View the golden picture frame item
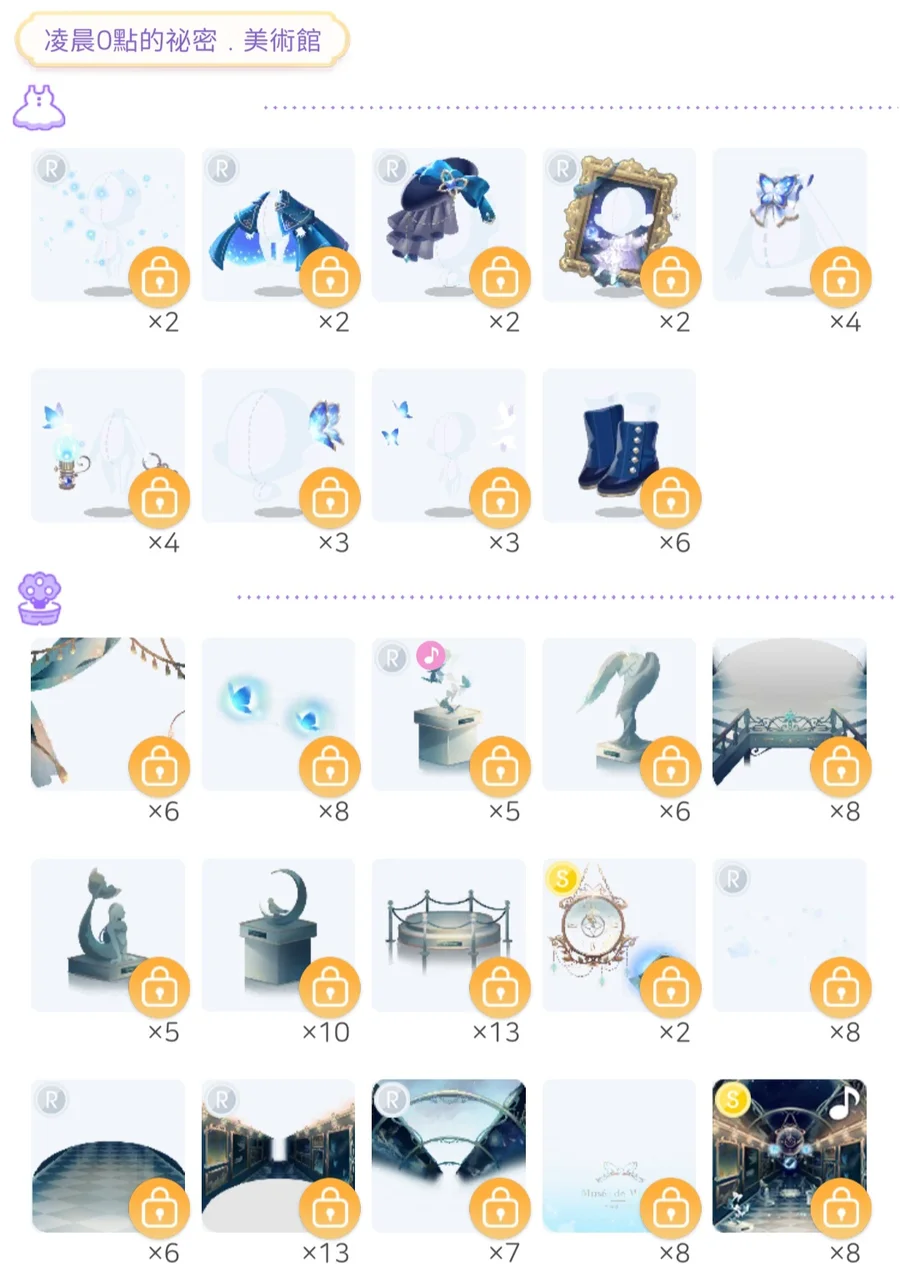Viewport: 900px width, 1278px height. pos(618,225)
